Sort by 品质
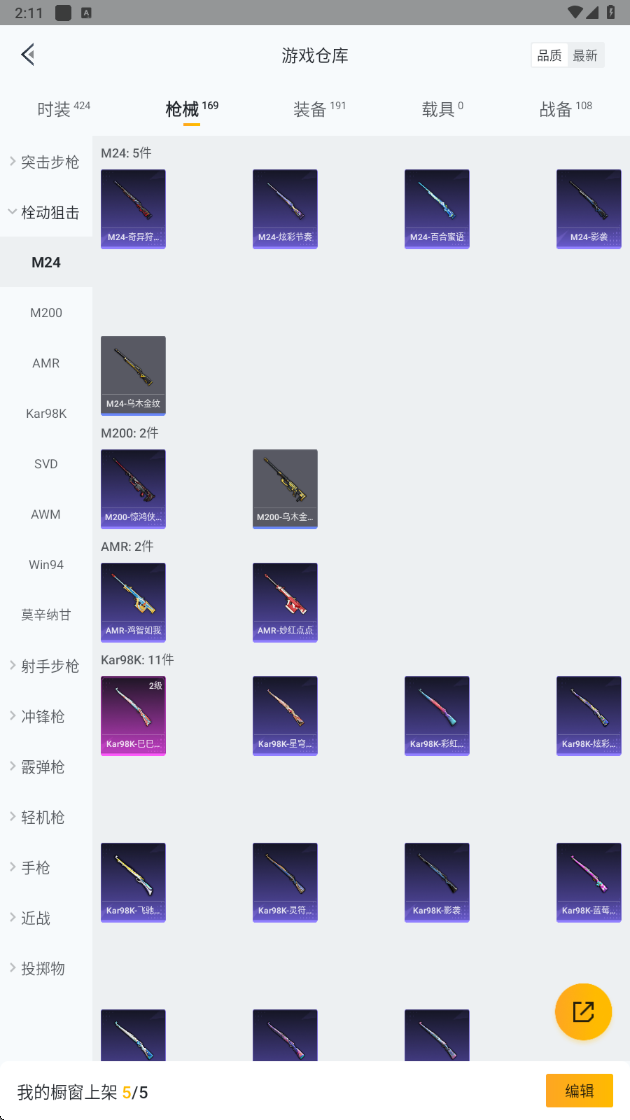 [549, 56]
